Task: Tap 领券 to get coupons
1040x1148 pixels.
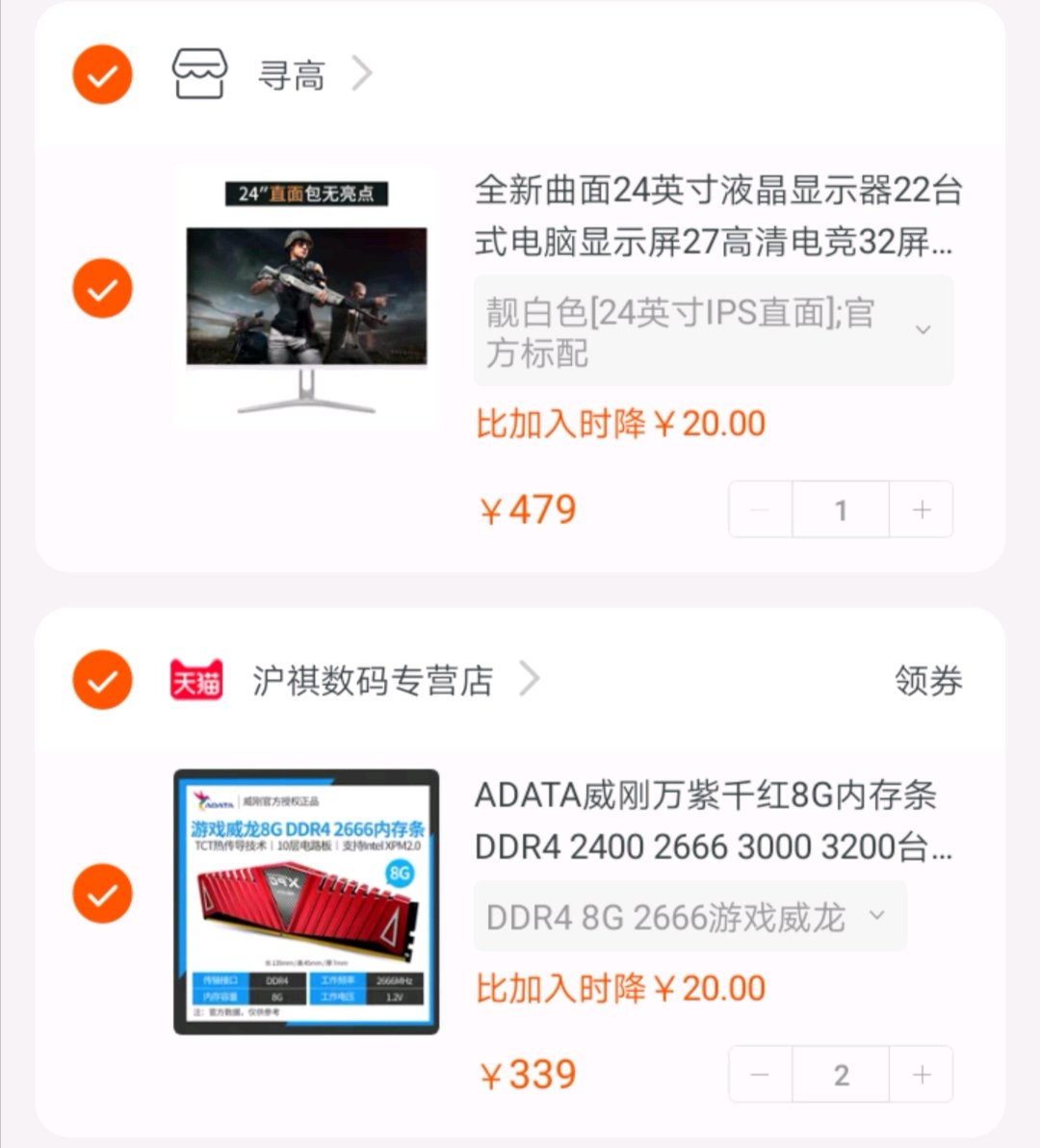Action: 927,680
